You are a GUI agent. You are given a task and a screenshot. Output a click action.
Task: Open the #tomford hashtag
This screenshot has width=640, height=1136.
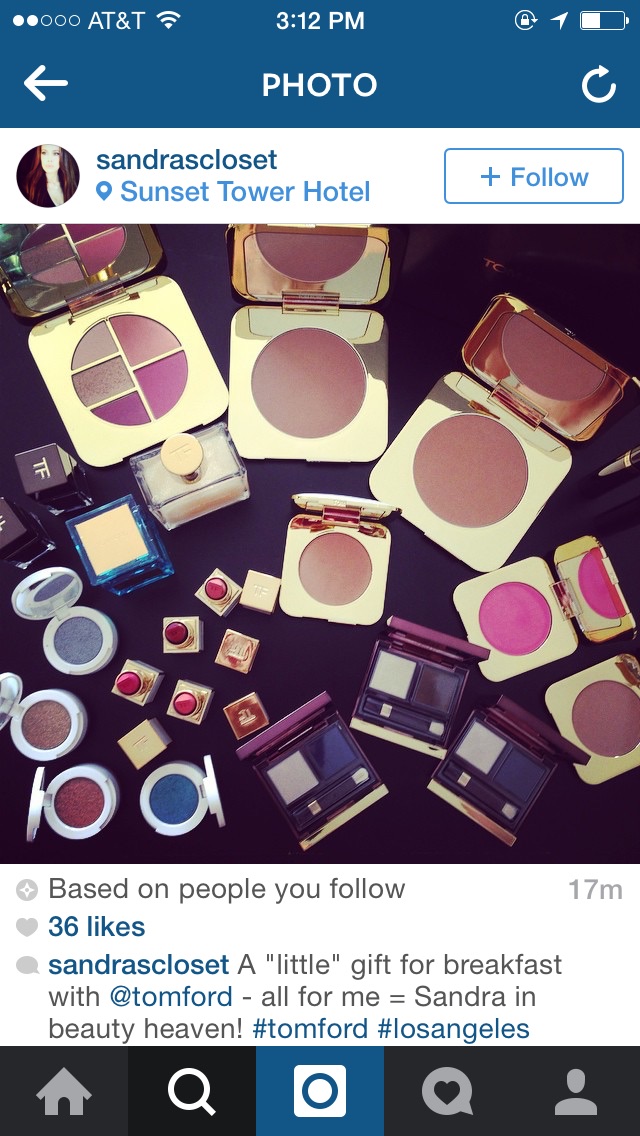coord(310,1029)
